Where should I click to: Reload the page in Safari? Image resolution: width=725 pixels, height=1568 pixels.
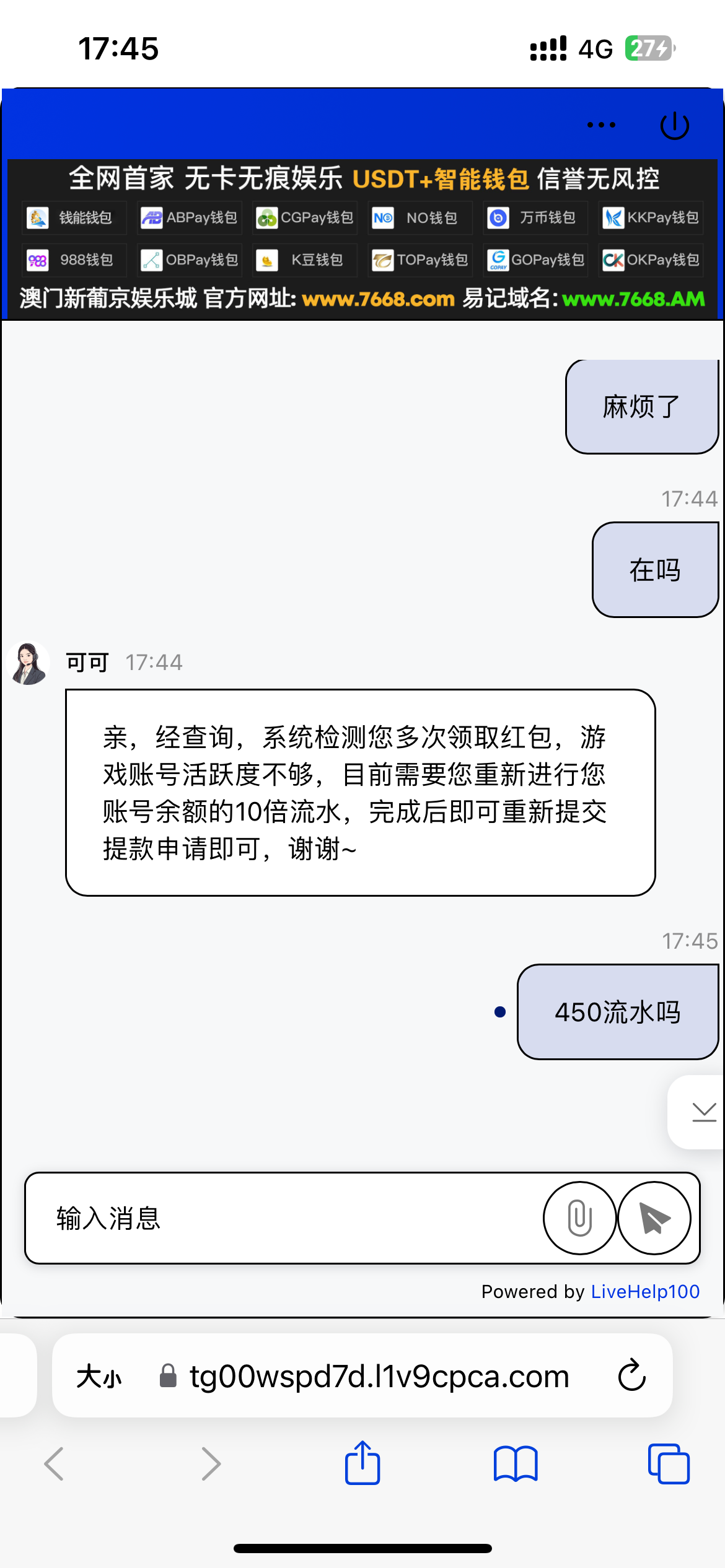coord(631,1375)
